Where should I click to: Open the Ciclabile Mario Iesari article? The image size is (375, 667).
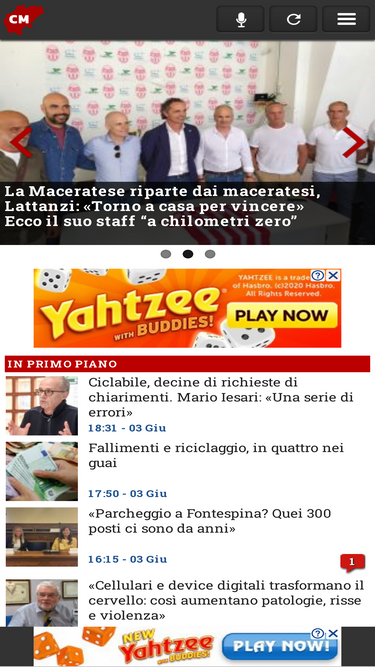click(x=221, y=397)
